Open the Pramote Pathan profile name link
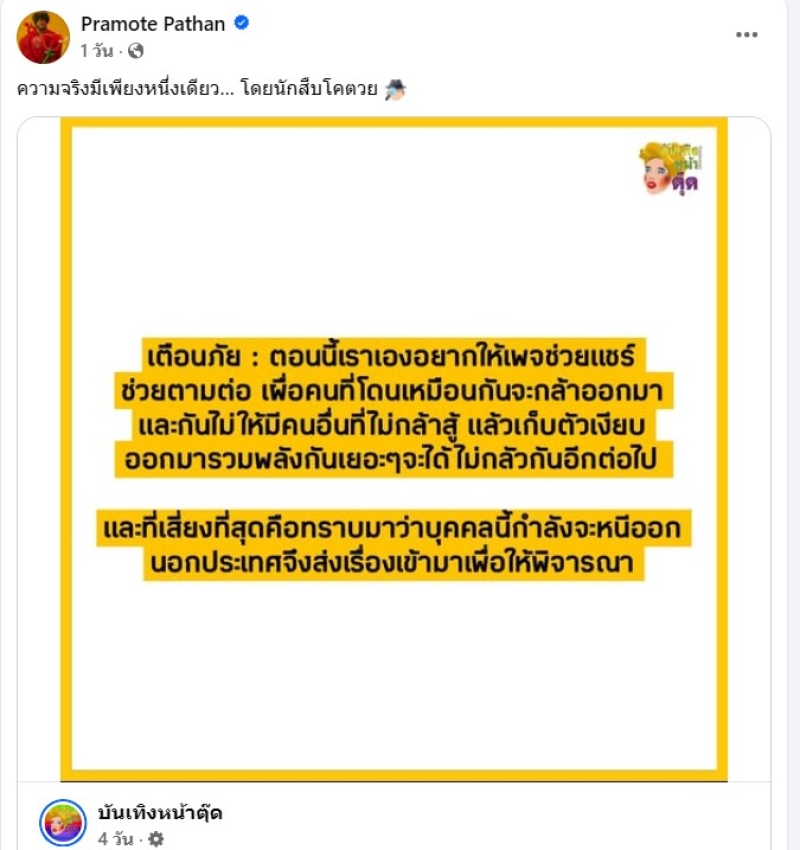Screen dimensions: 800x850 pyautogui.click(x=152, y=23)
